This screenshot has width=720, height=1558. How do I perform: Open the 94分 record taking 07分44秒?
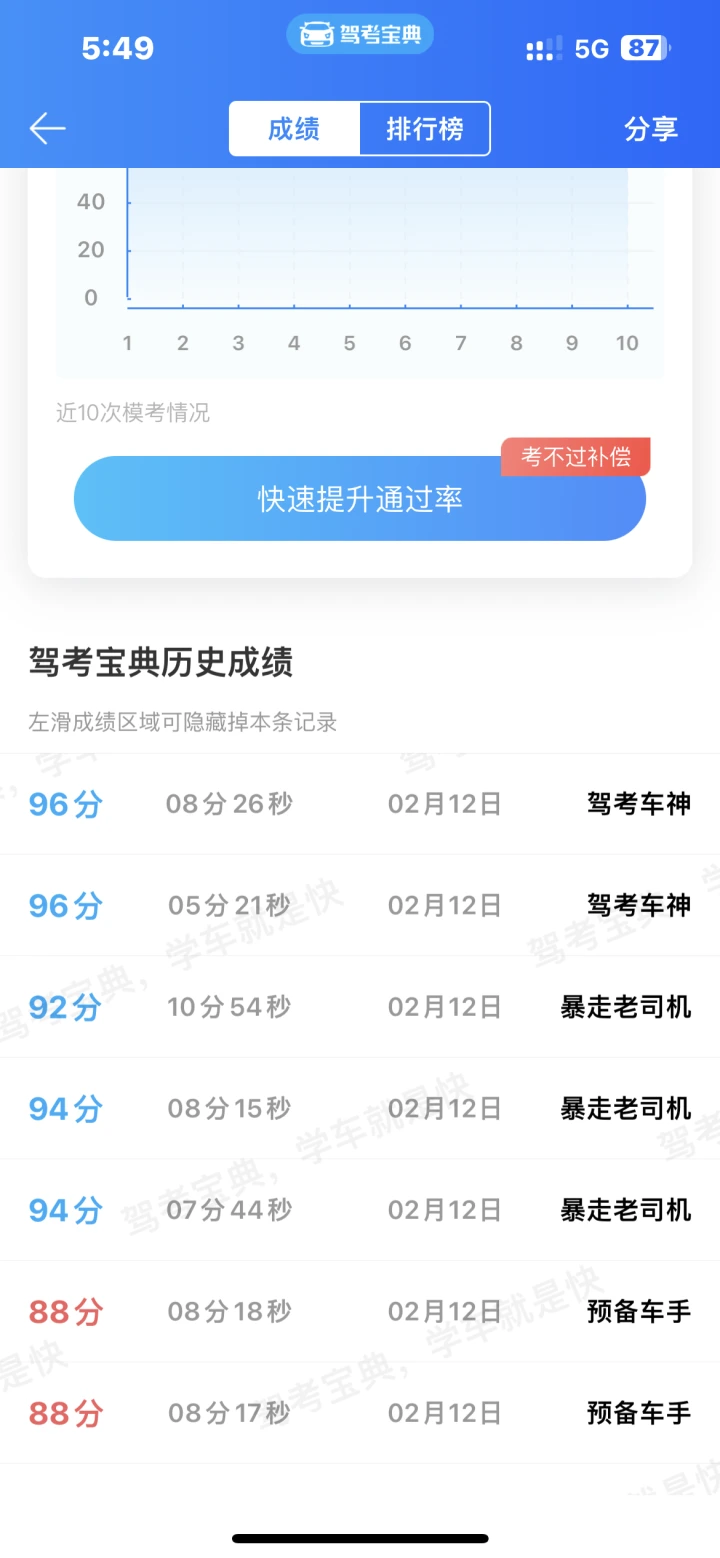tap(360, 1211)
